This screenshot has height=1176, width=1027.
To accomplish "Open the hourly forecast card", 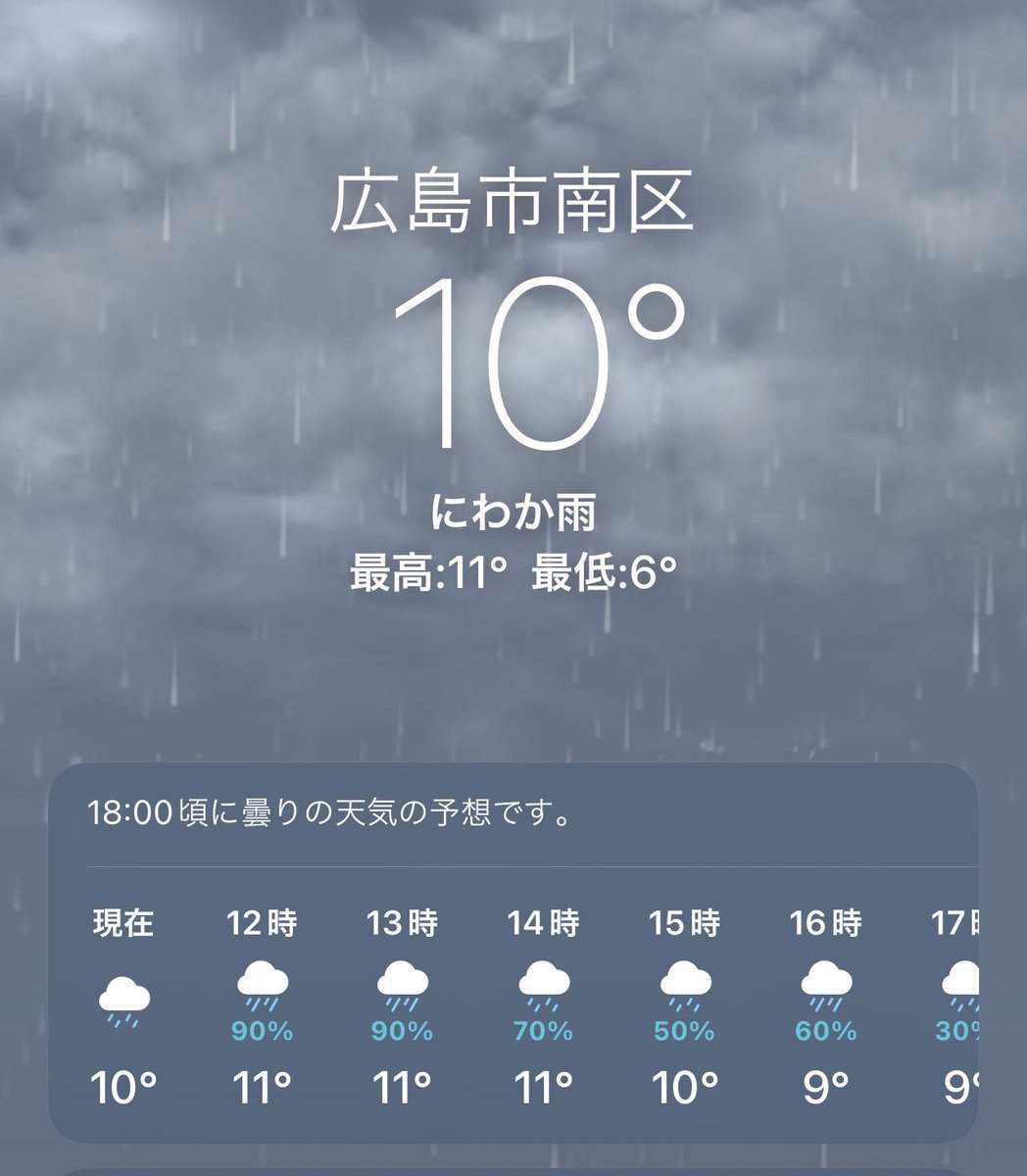I will point(513,953).
